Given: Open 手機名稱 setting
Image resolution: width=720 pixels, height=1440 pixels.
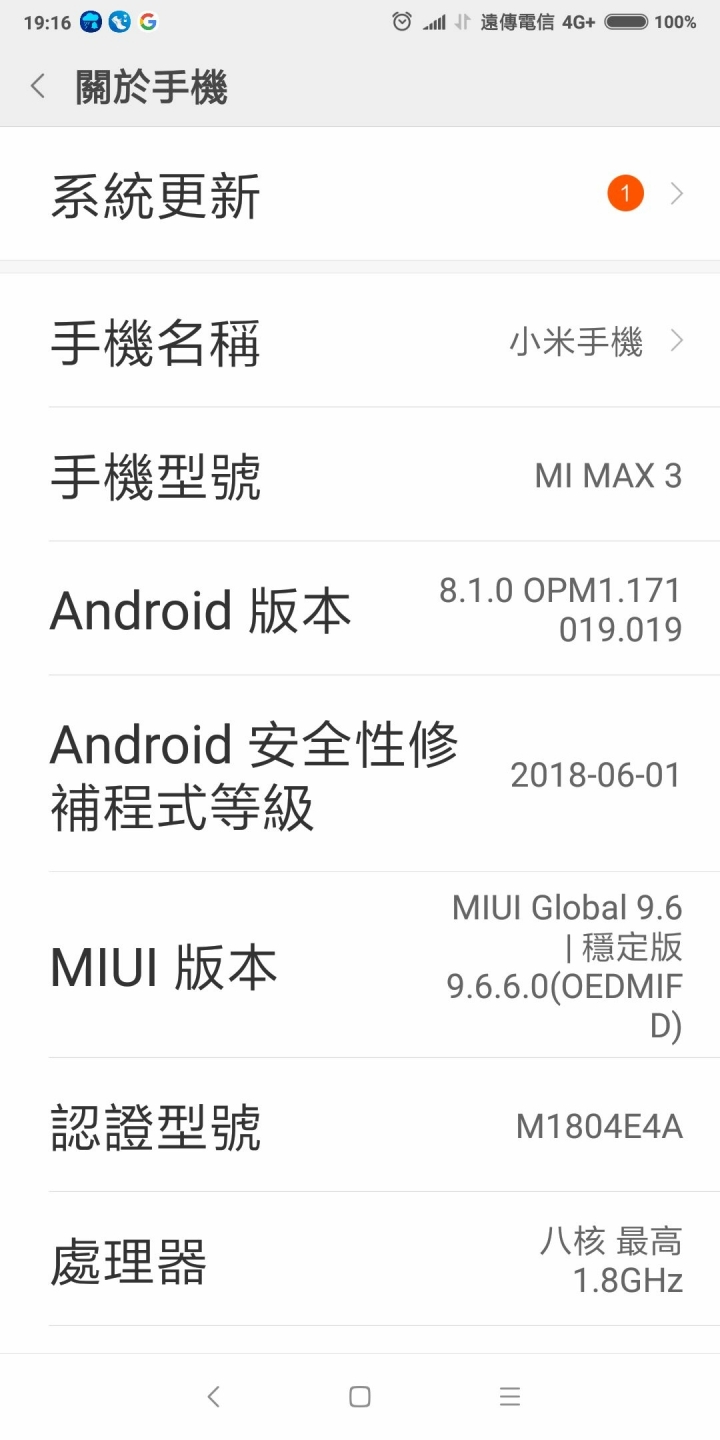Looking at the screenshot, I should (360, 341).
